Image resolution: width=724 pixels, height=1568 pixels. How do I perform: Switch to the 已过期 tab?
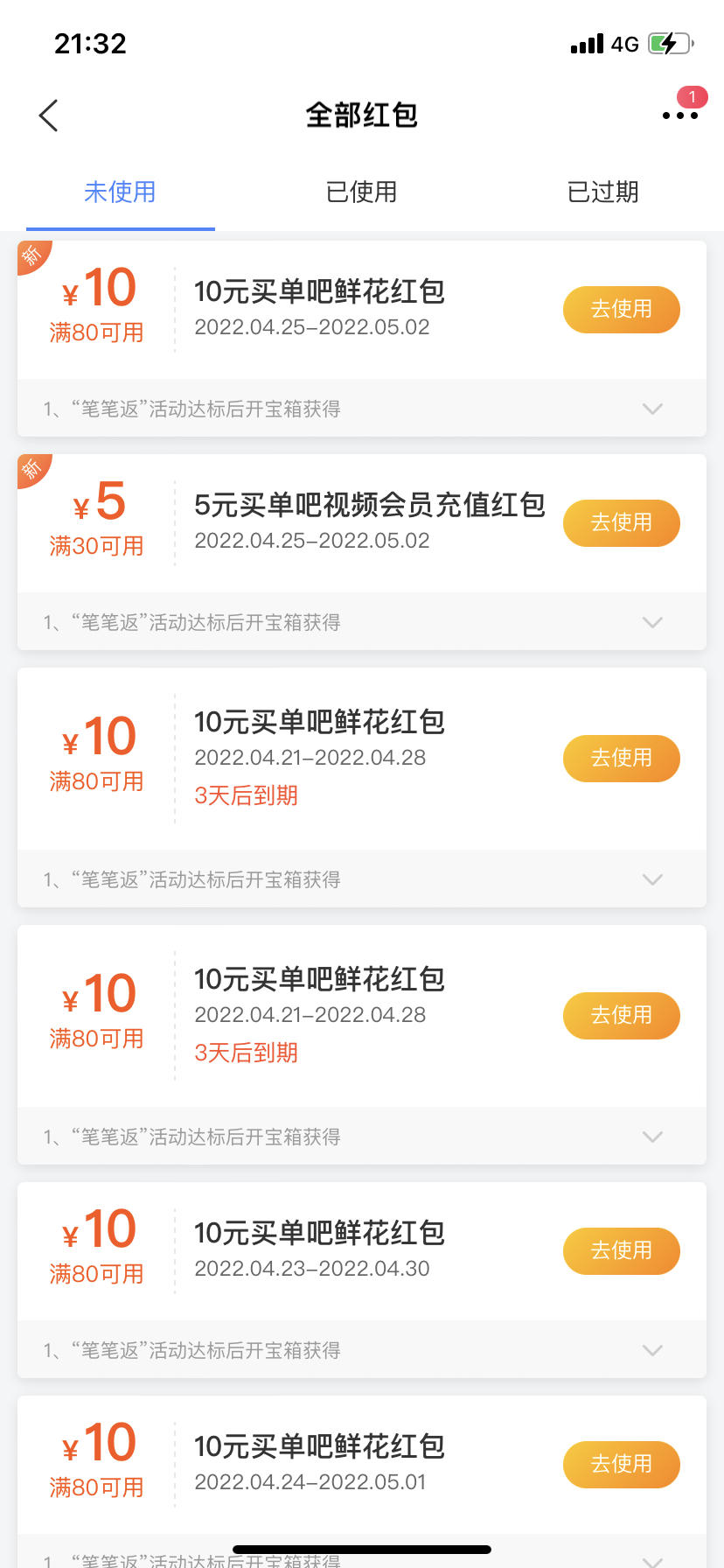click(602, 192)
